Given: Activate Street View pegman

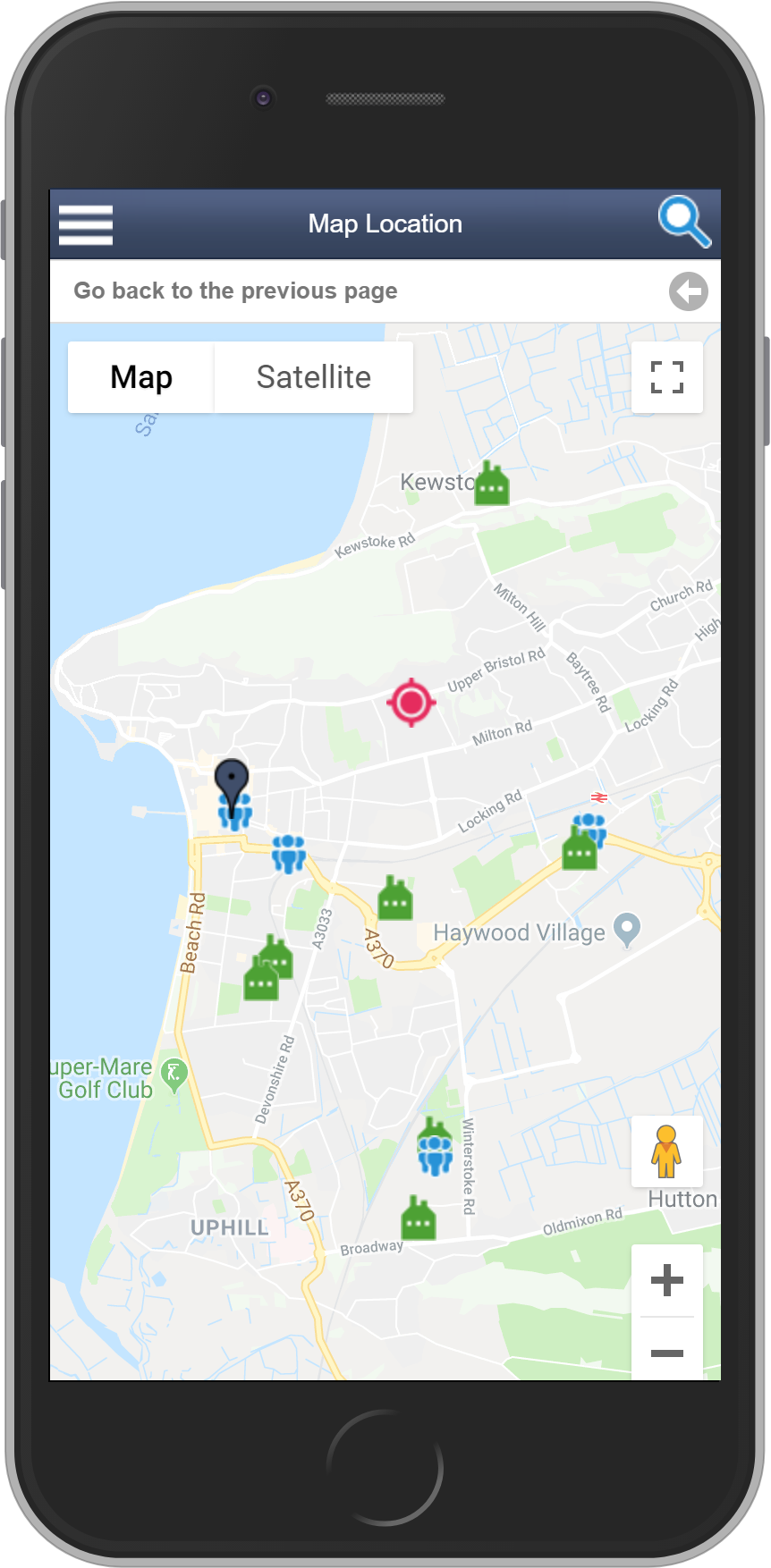Looking at the screenshot, I should [x=666, y=1151].
